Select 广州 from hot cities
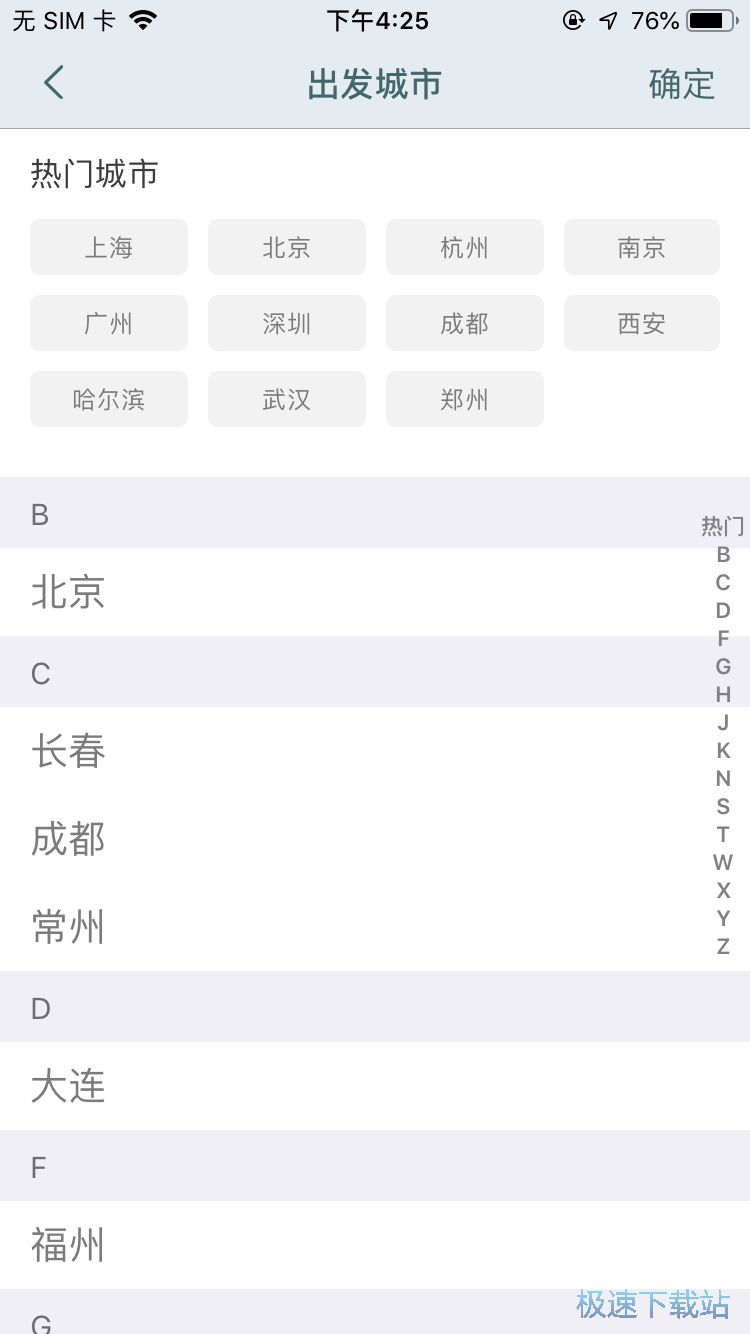Image resolution: width=750 pixels, height=1334 pixels. coord(108,323)
